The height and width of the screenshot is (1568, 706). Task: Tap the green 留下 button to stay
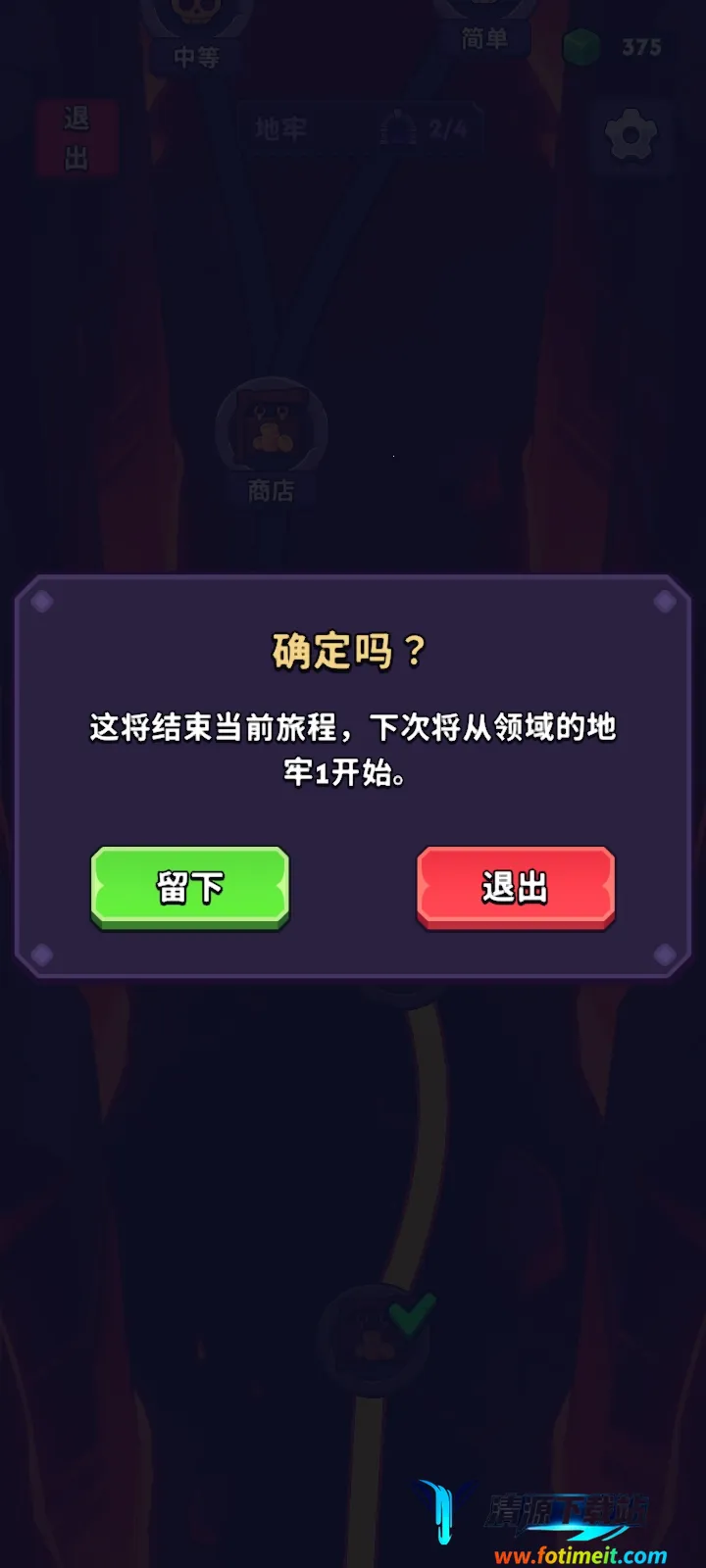point(190,887)
